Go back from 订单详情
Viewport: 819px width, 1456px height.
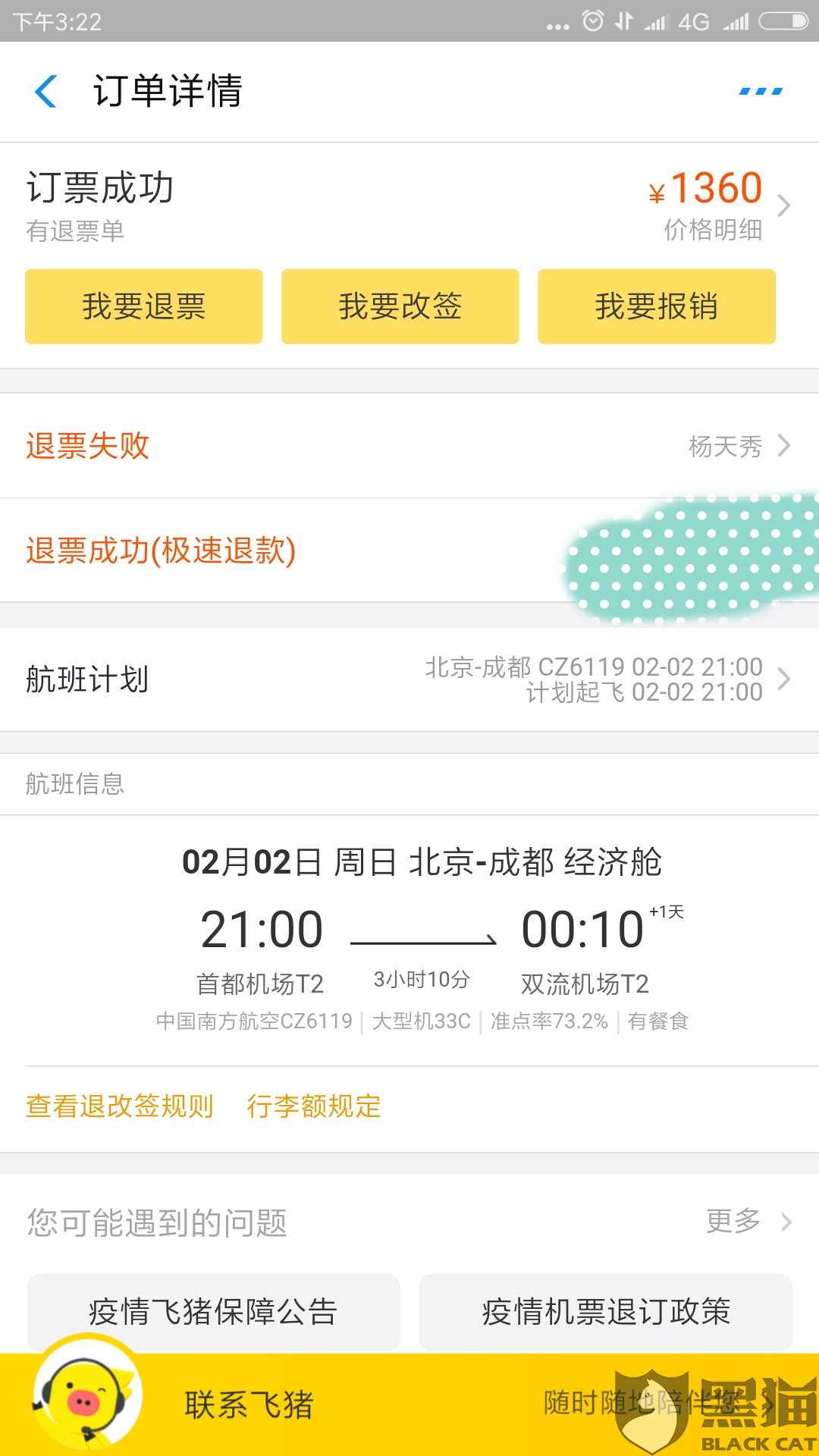point(47,92)
